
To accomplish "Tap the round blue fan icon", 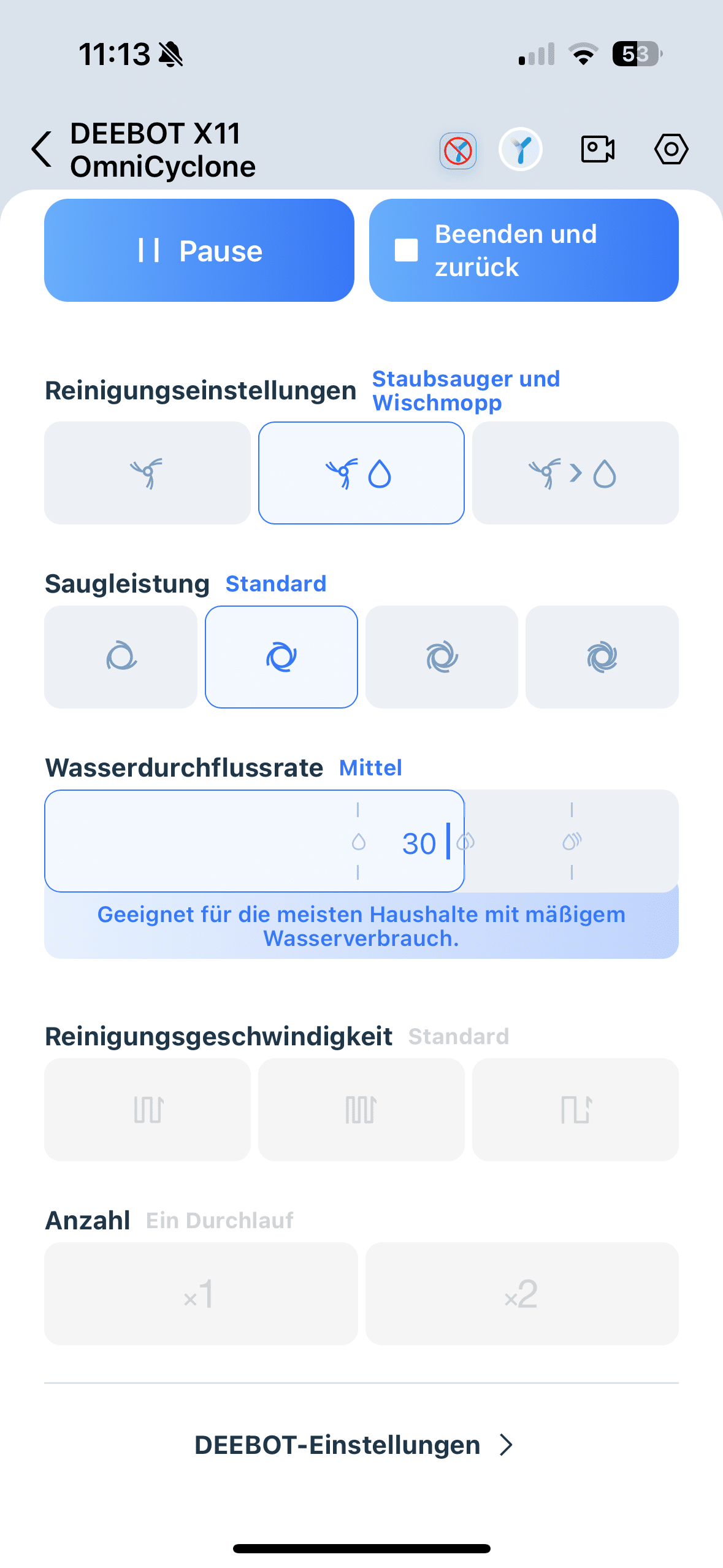I will click(521, 150).
